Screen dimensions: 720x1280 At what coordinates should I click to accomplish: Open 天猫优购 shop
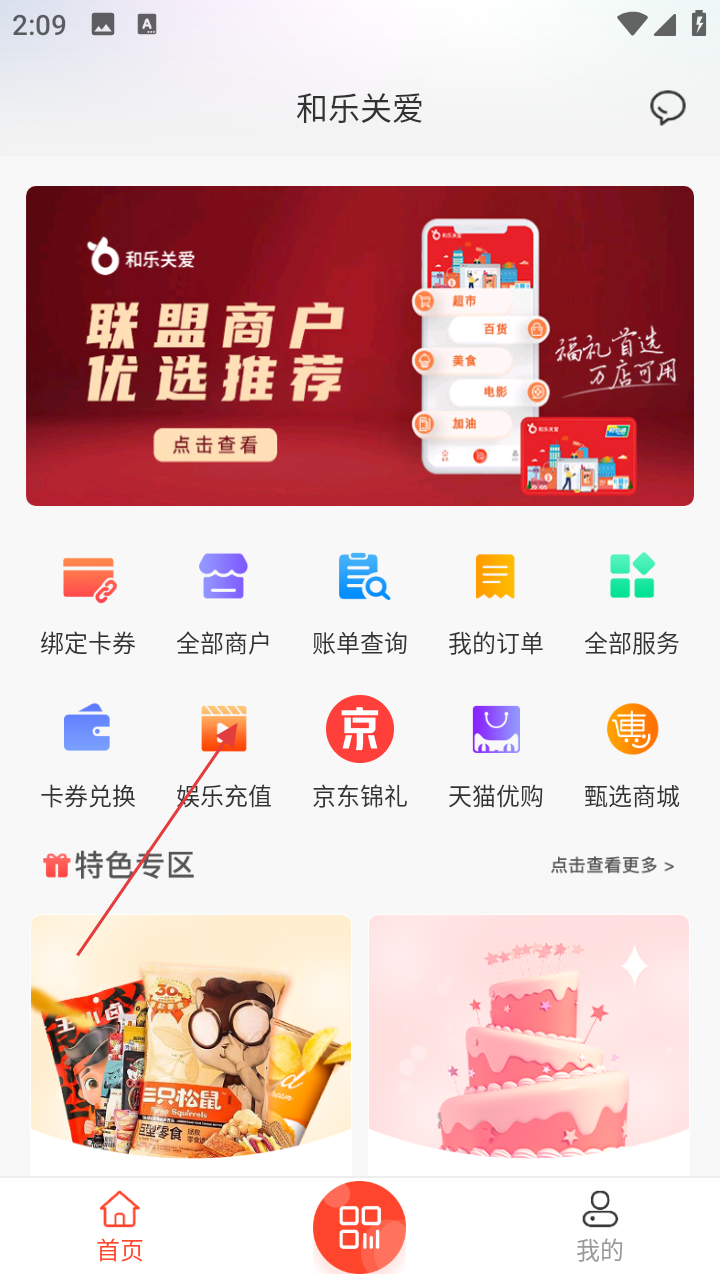click(496, 754)
